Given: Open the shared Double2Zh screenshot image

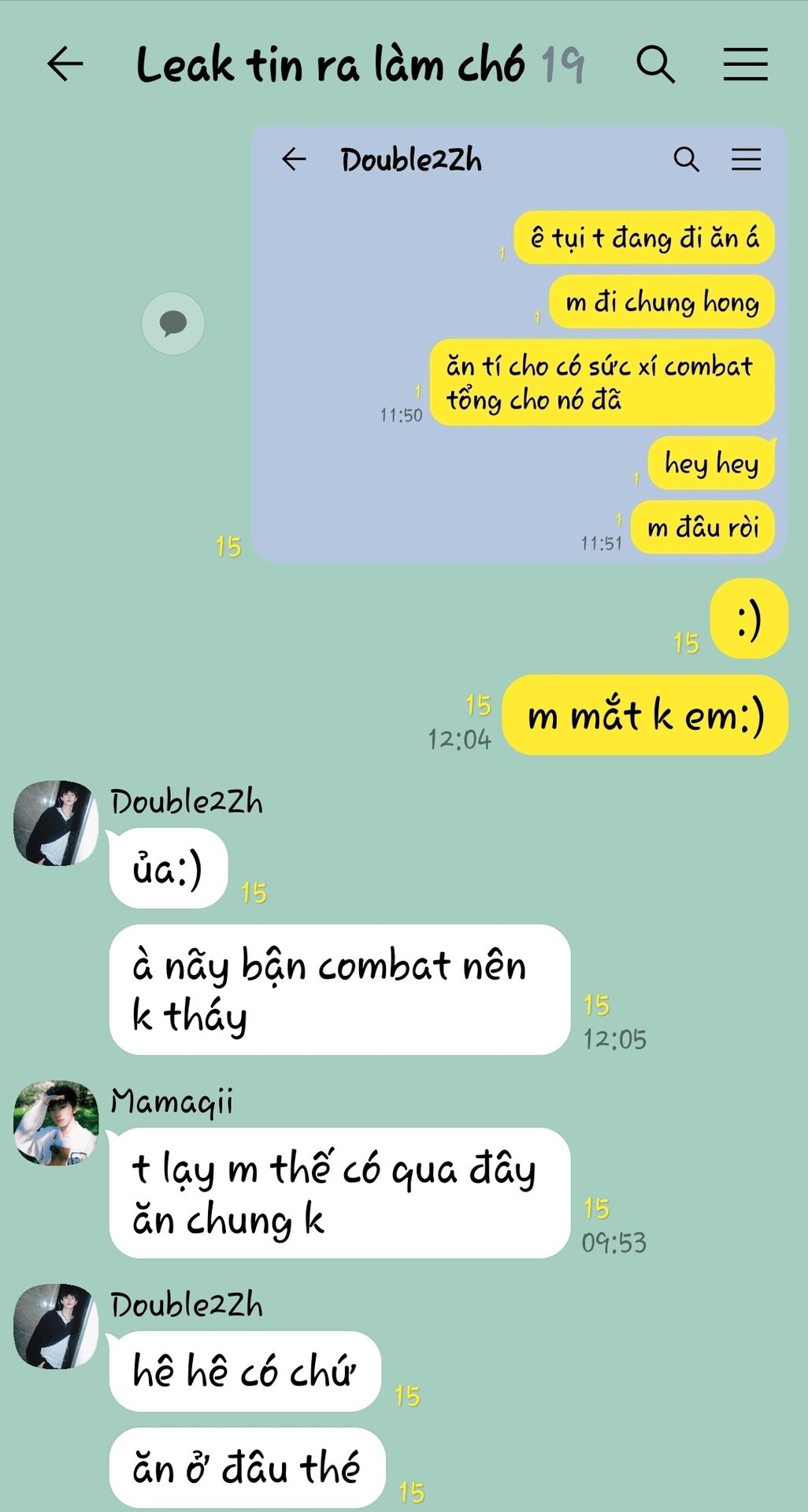Looking at the screenshot, I should pos(519,344).
